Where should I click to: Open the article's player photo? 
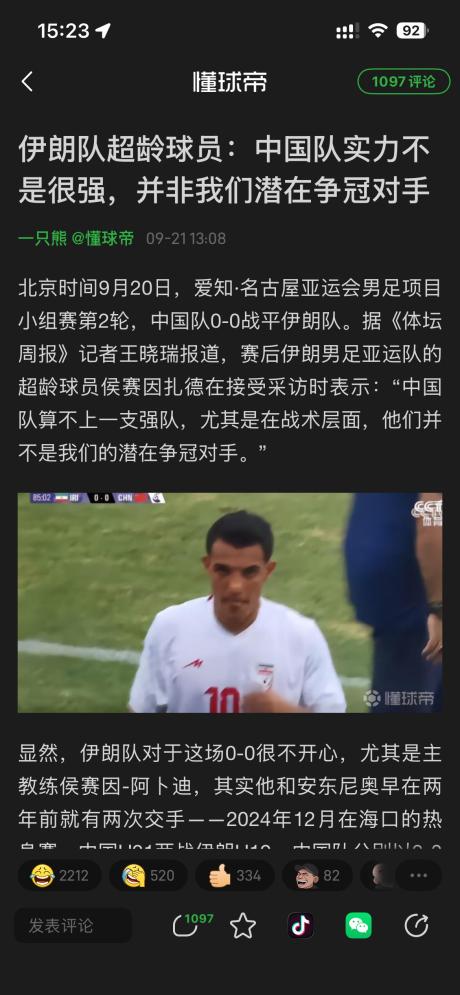coord(230,602)
